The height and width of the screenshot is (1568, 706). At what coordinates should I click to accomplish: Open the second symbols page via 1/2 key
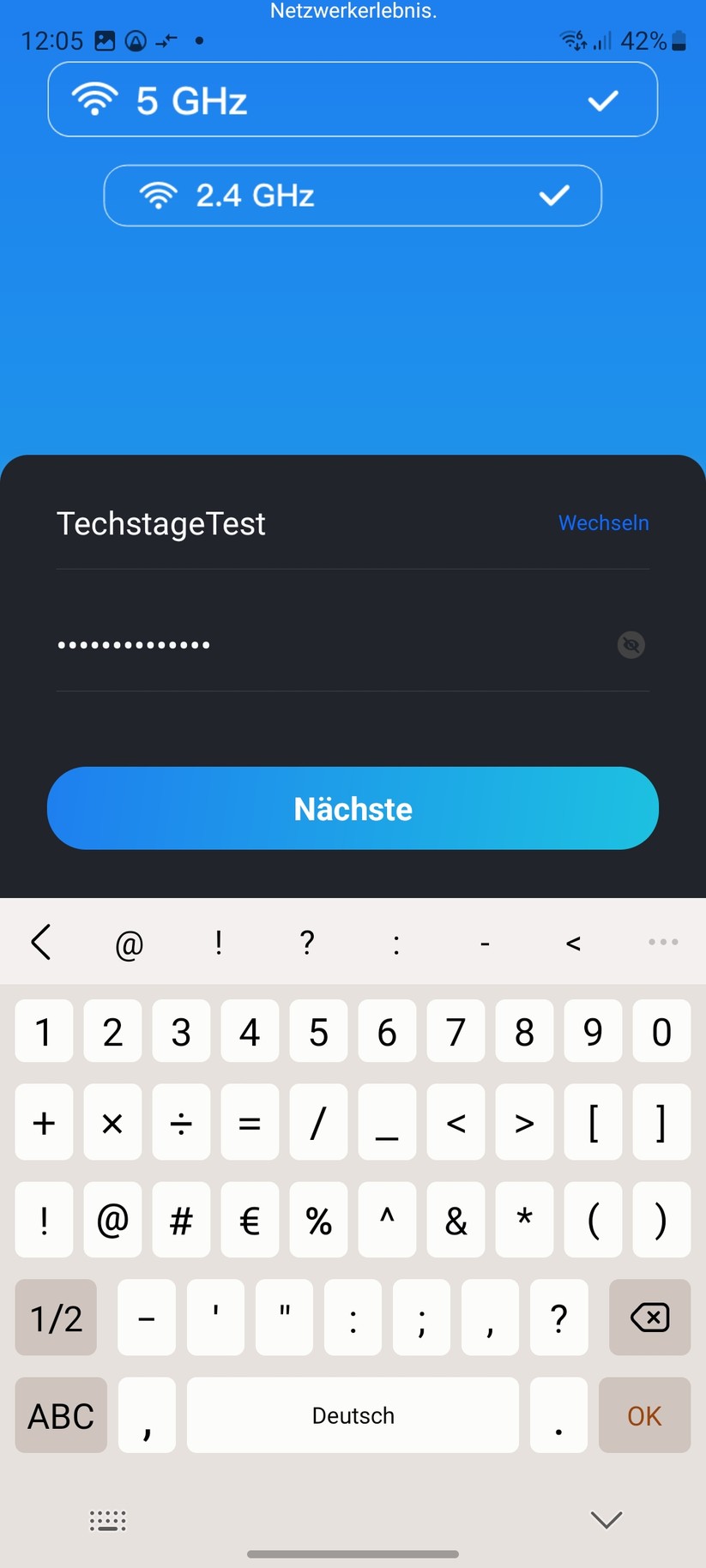click(x=55, y=1318)
